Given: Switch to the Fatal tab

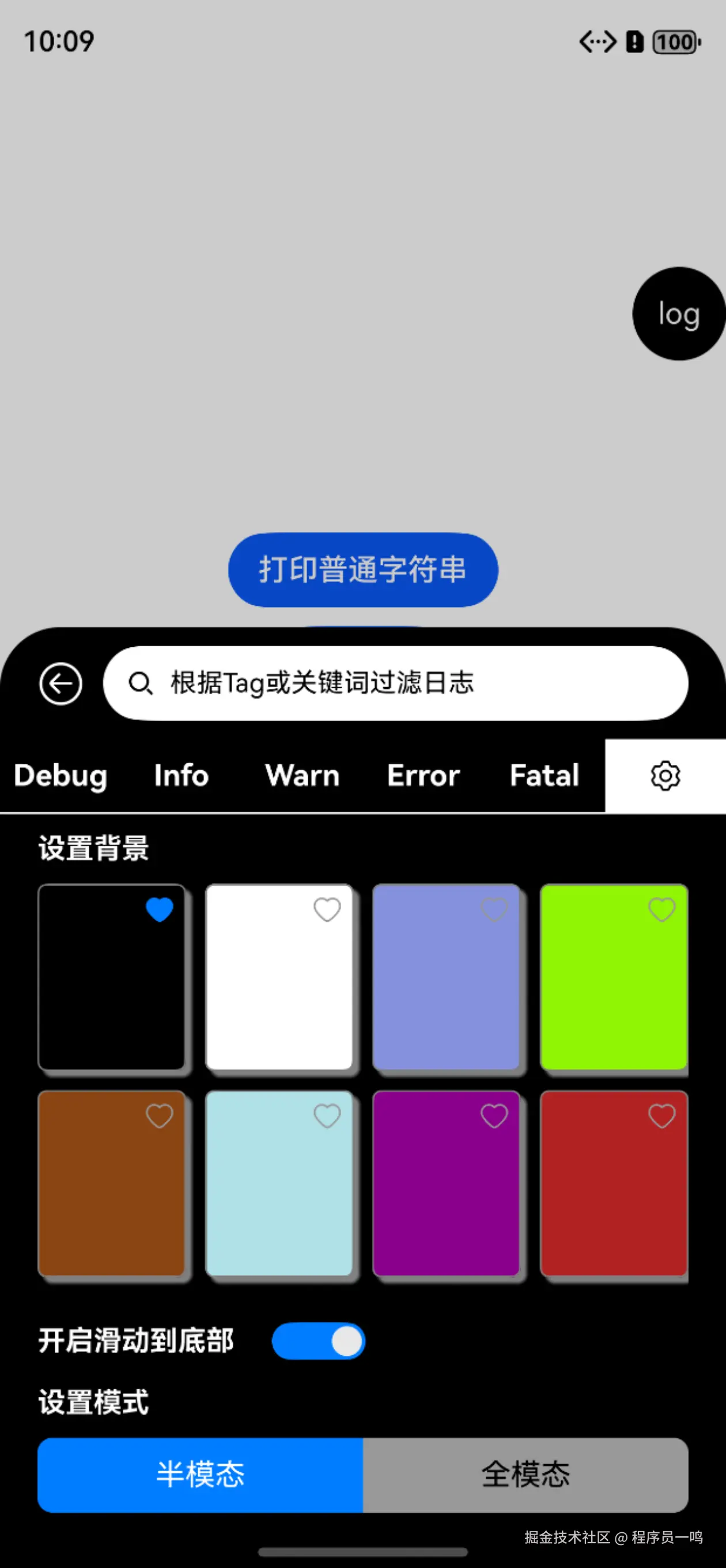Looking at the screenshot, I should (544, 775).
